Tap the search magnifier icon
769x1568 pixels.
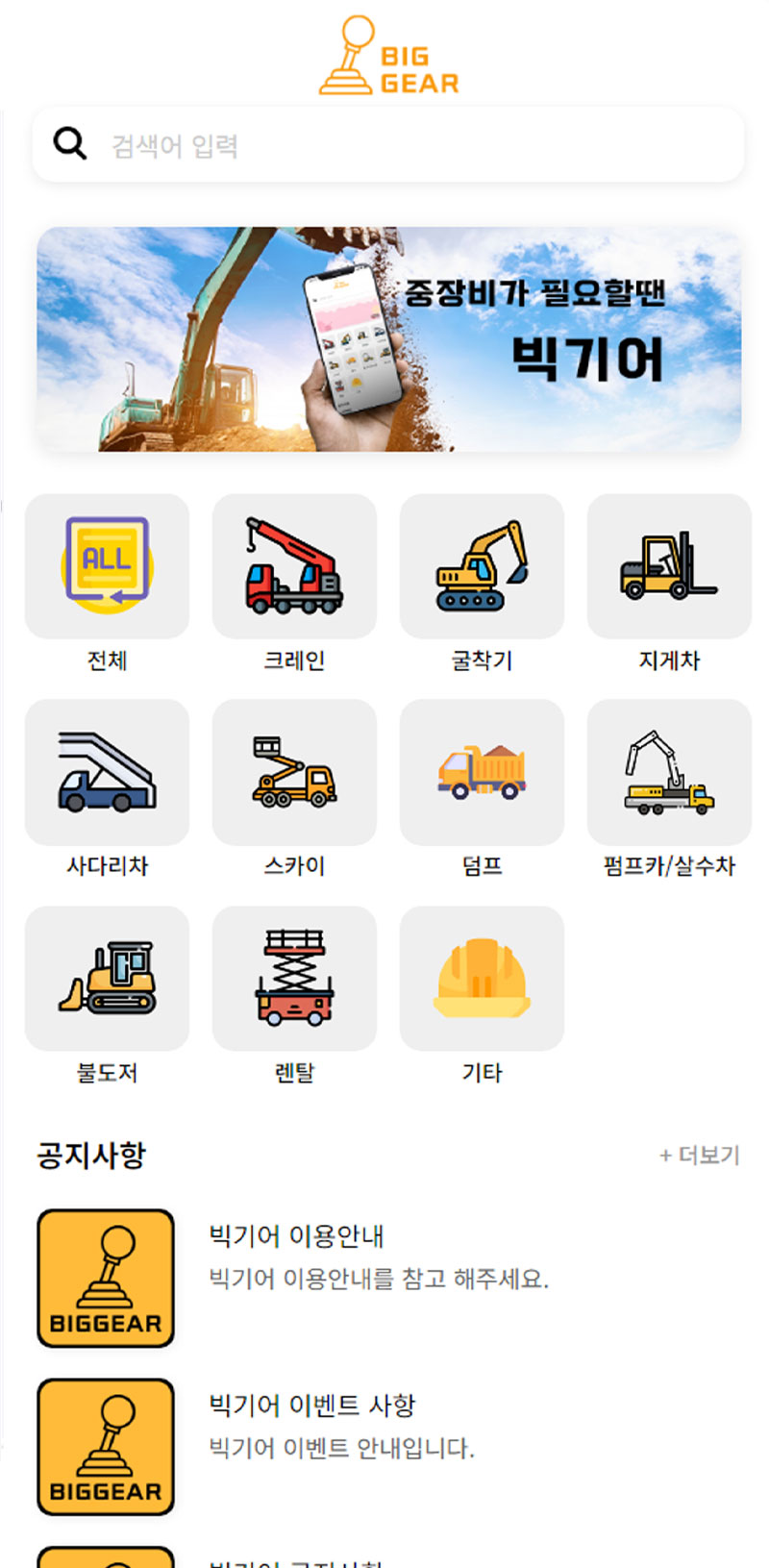70,145
